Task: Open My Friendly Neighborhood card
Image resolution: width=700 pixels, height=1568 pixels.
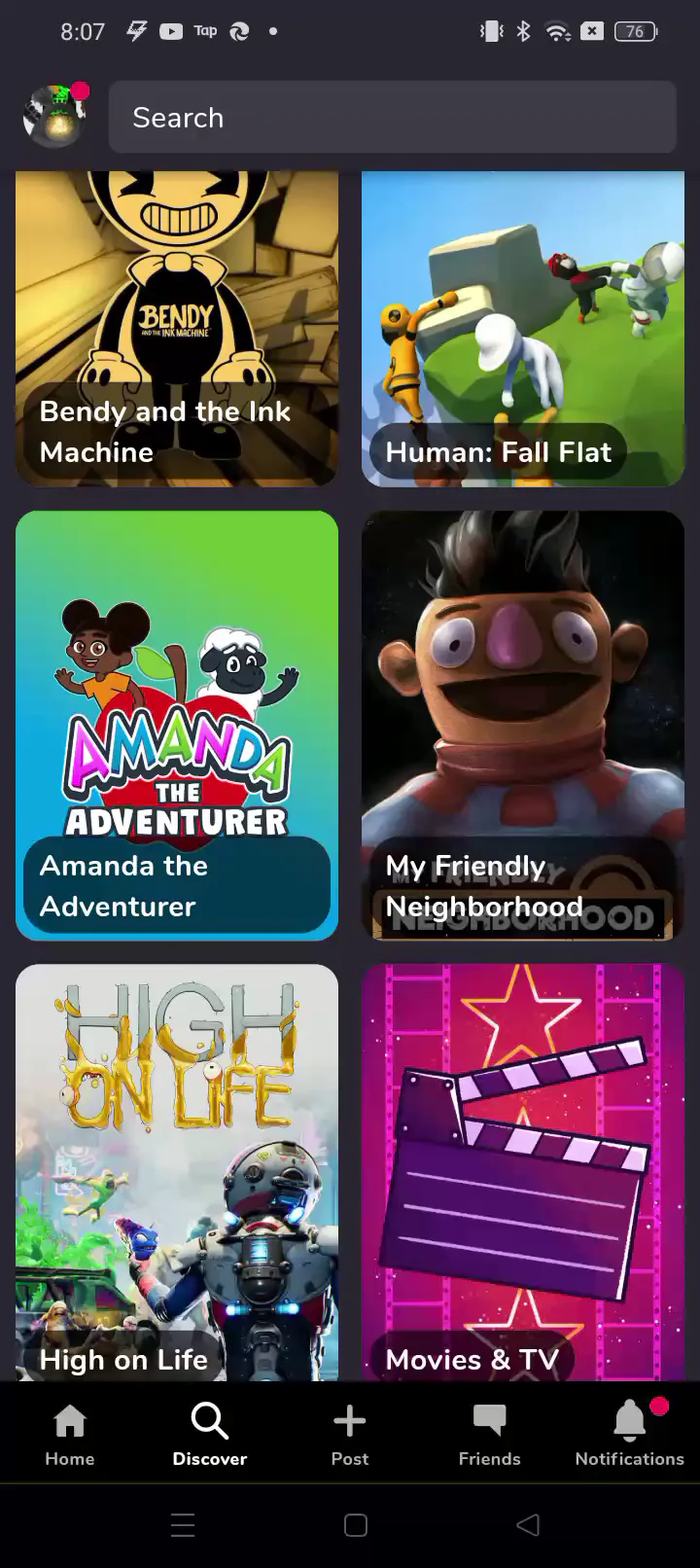Action: [523, 725]
